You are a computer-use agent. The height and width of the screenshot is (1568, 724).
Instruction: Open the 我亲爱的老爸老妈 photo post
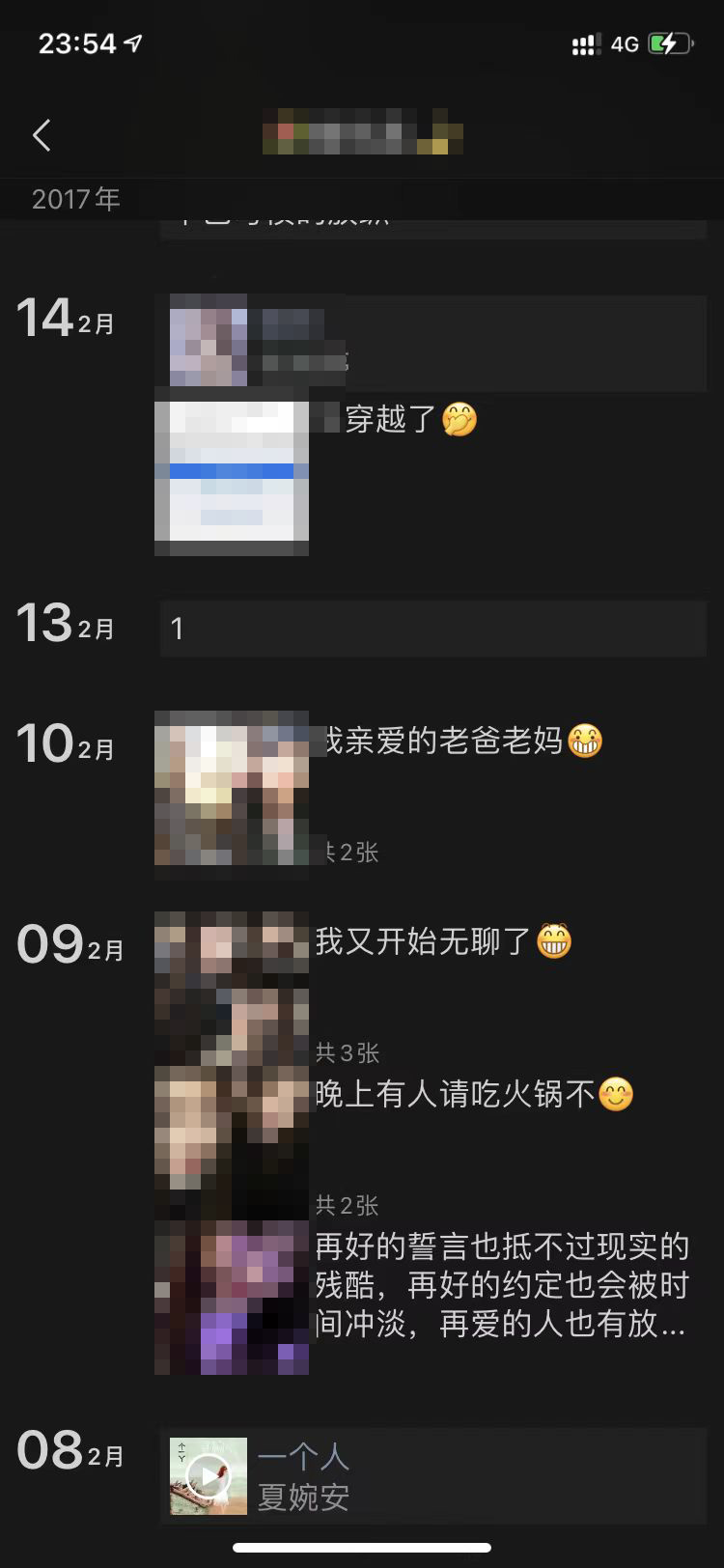tap(232, 789)
